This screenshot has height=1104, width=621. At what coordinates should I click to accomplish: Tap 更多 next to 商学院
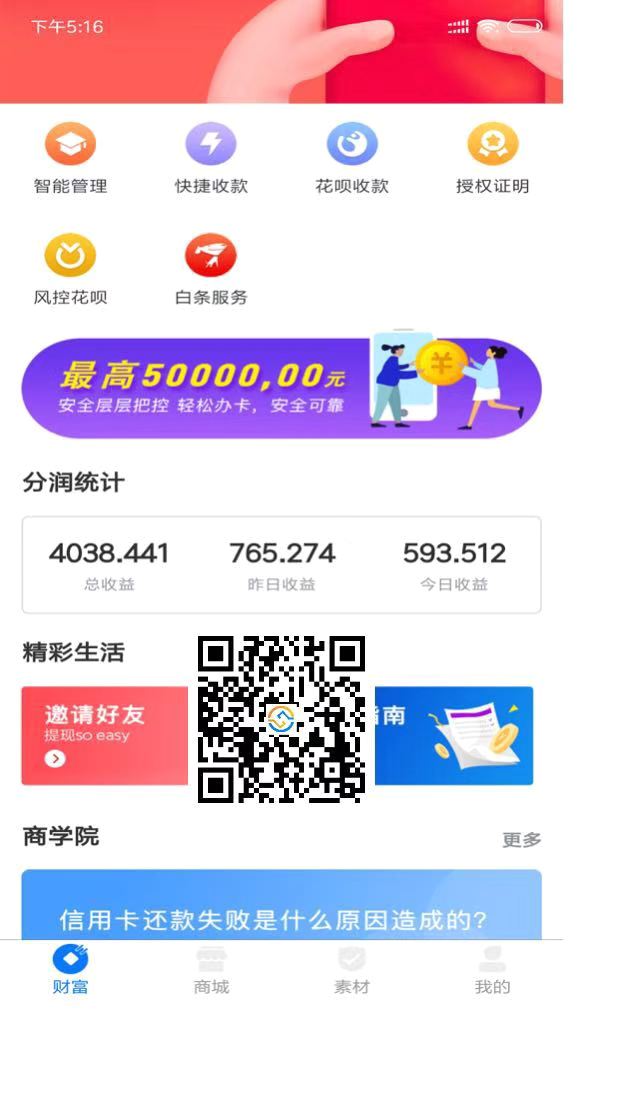521,840
